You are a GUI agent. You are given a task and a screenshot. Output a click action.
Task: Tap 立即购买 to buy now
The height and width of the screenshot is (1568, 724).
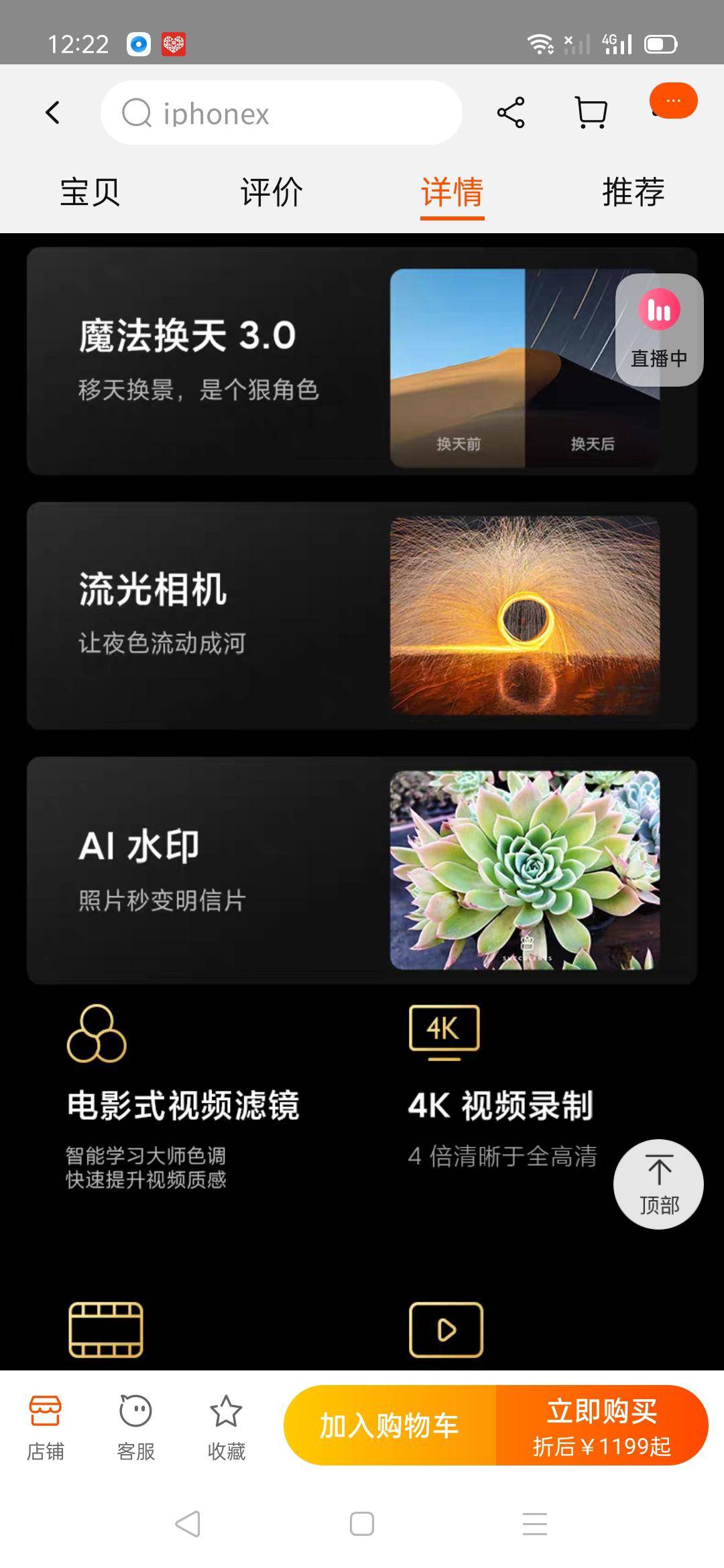[602, 1425]
